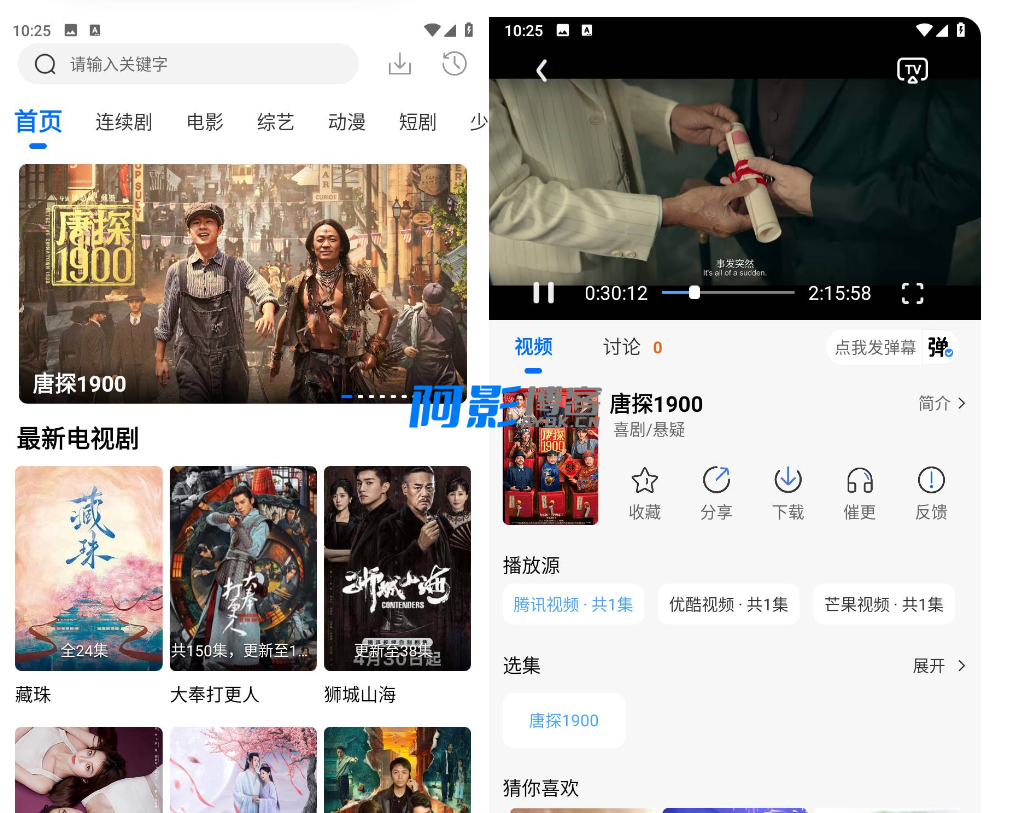Switch to the 电影 tab
1010x813 pixels.
click(205, 122)
